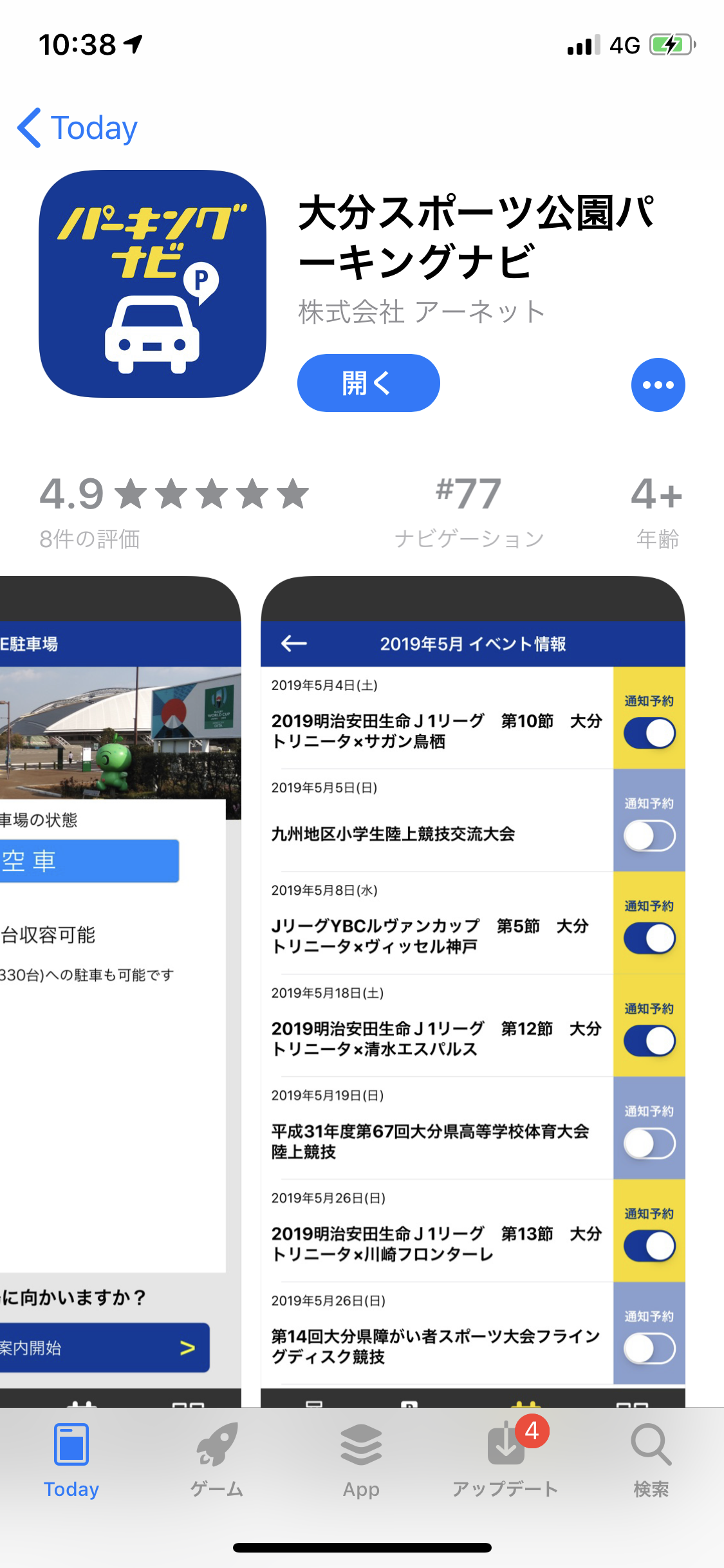724x1568 pixels.
Task: Switch to the Today tab
Action: pos(71,1460)
